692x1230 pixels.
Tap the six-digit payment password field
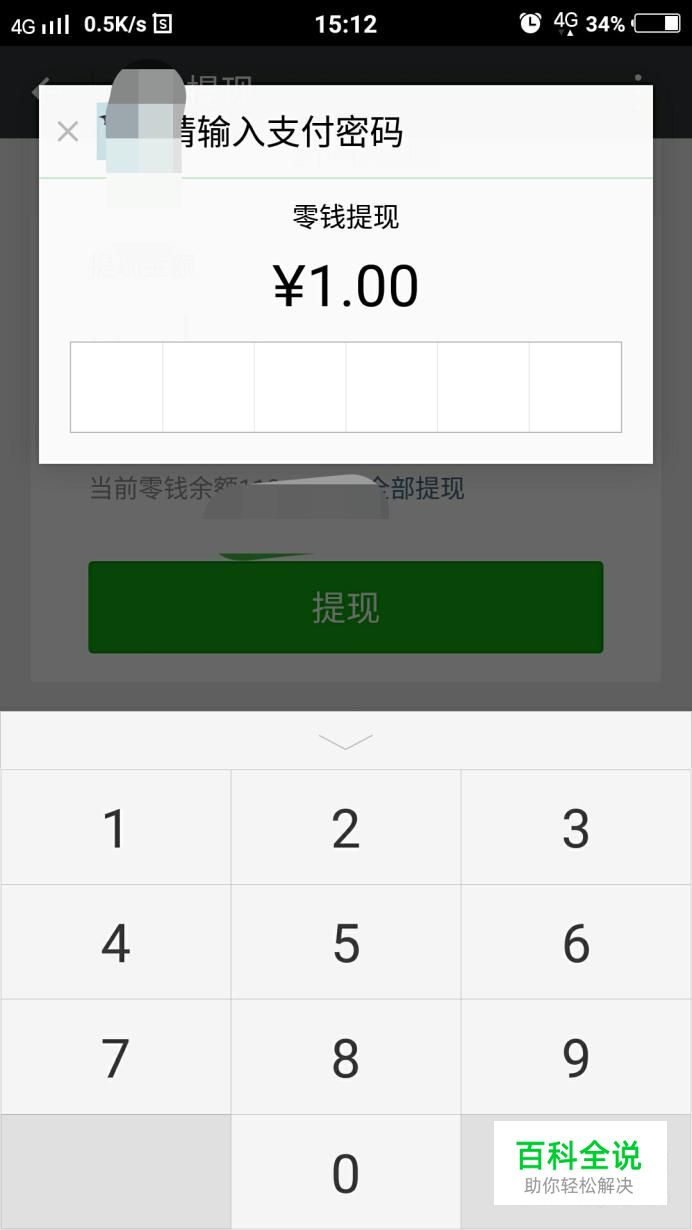click(x=346, y=387)
